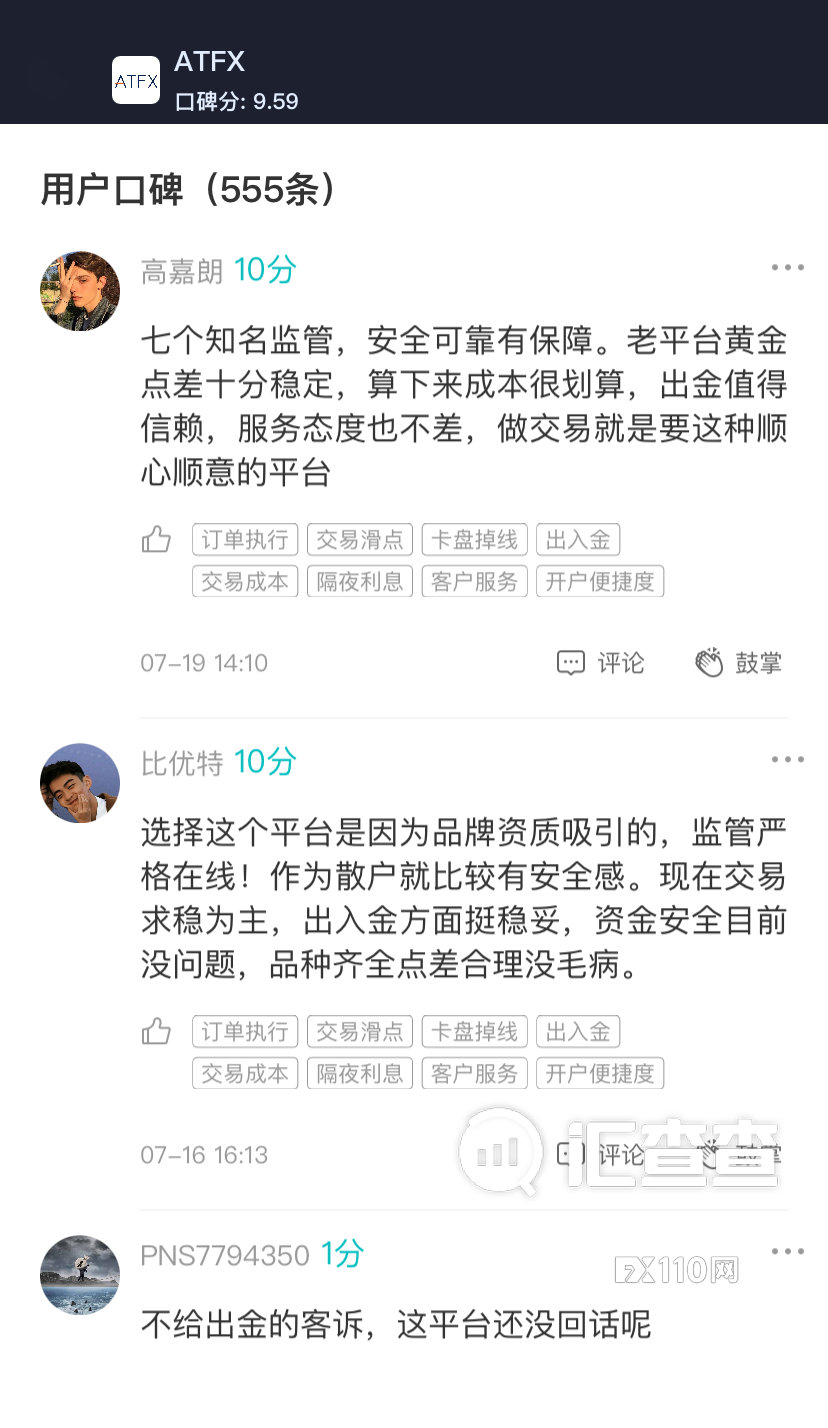Click the timestamp 07-16 16:13
The image size is (828, 1428).
pyautogui.click(x=204, y=1155)
